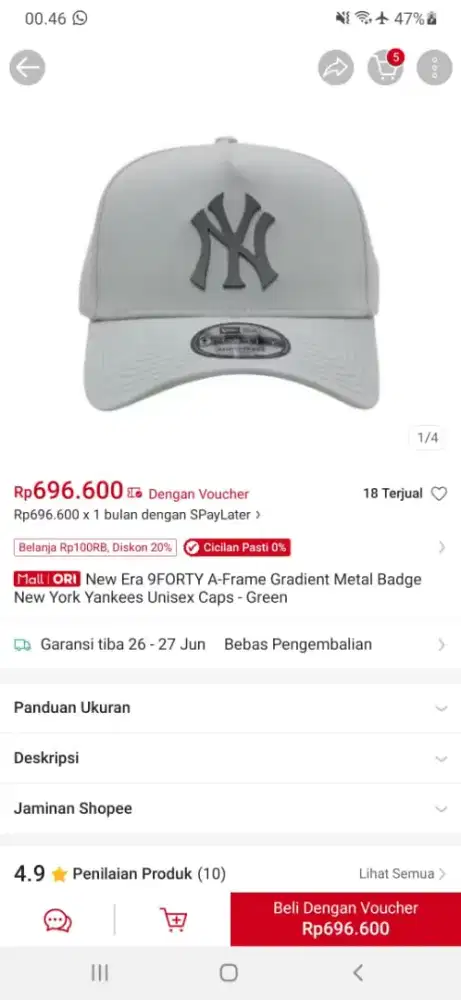Open the delivery guarantee and returns row
The width and height of the screenshot is (461, 1000).
click(230, 645)
